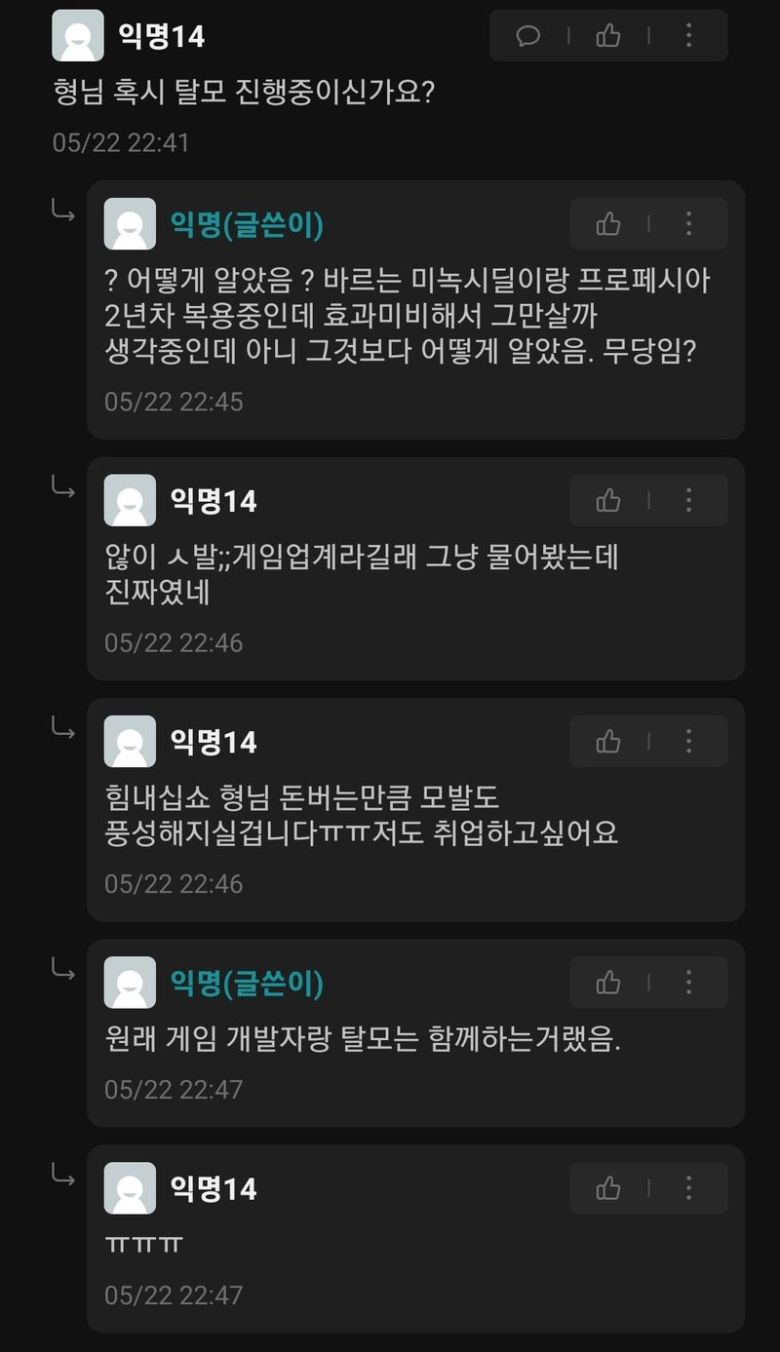Open the overflow menu on the '게임 개발자랑 탈모' reply
780x1352 pixels.
pyautogui.click(x=688, y=982)
